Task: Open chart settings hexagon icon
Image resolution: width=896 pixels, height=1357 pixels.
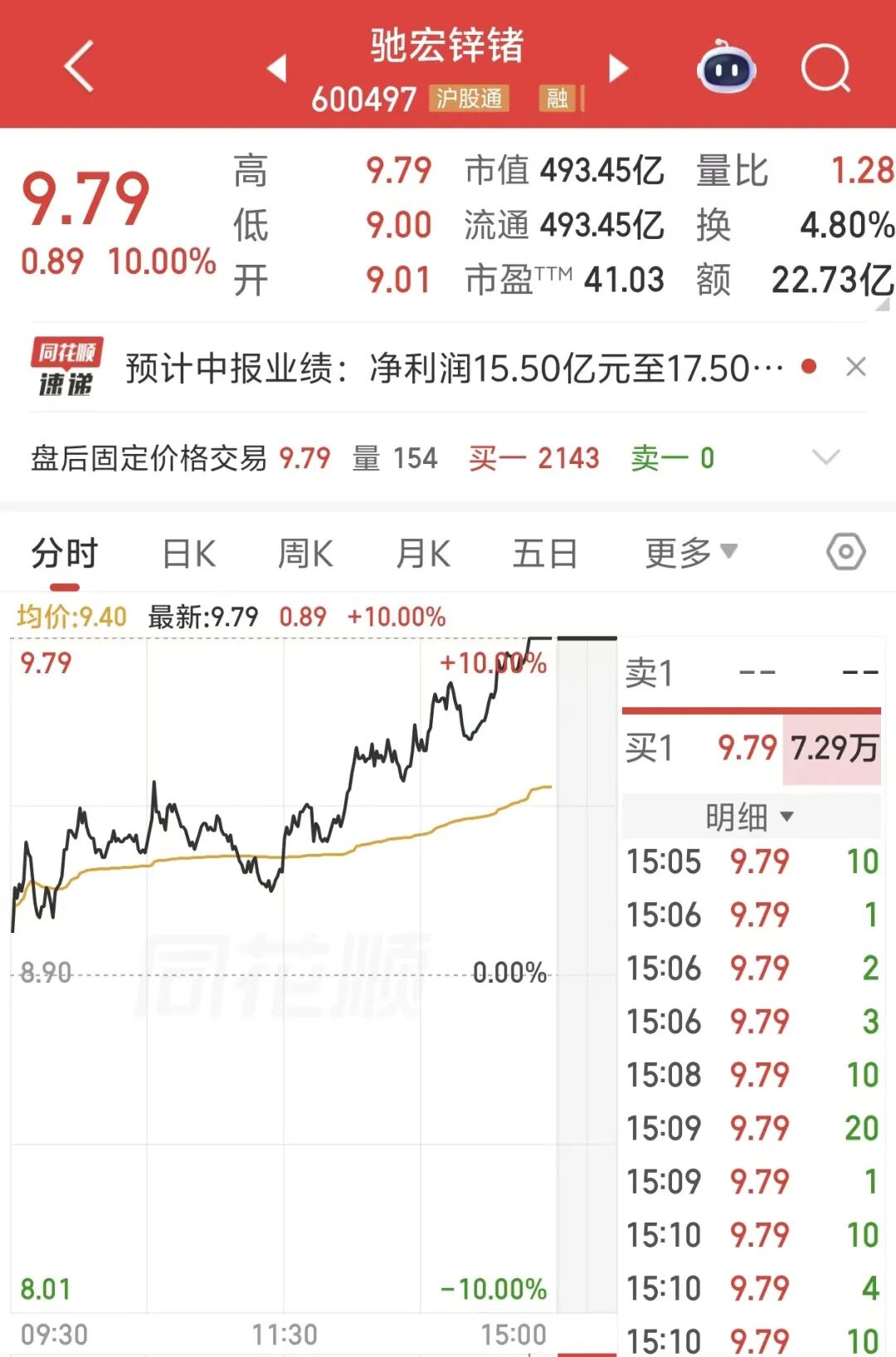Action: [845, 552]
